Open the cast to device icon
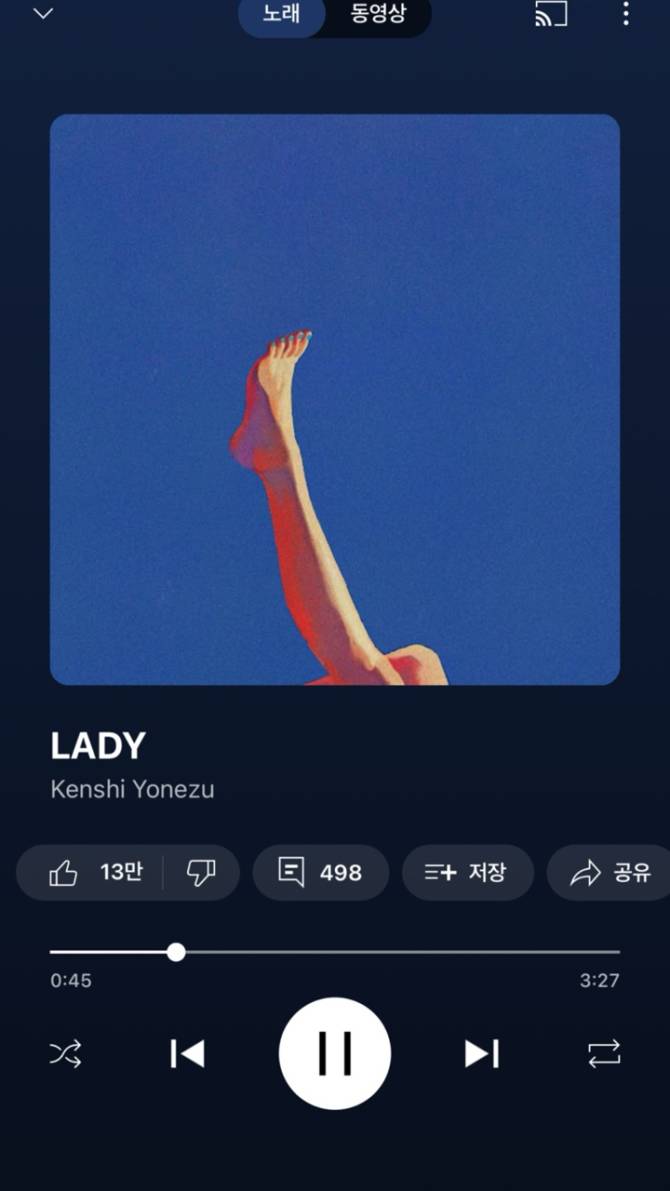Screen dimensions: 670x1191 [551, 14]
